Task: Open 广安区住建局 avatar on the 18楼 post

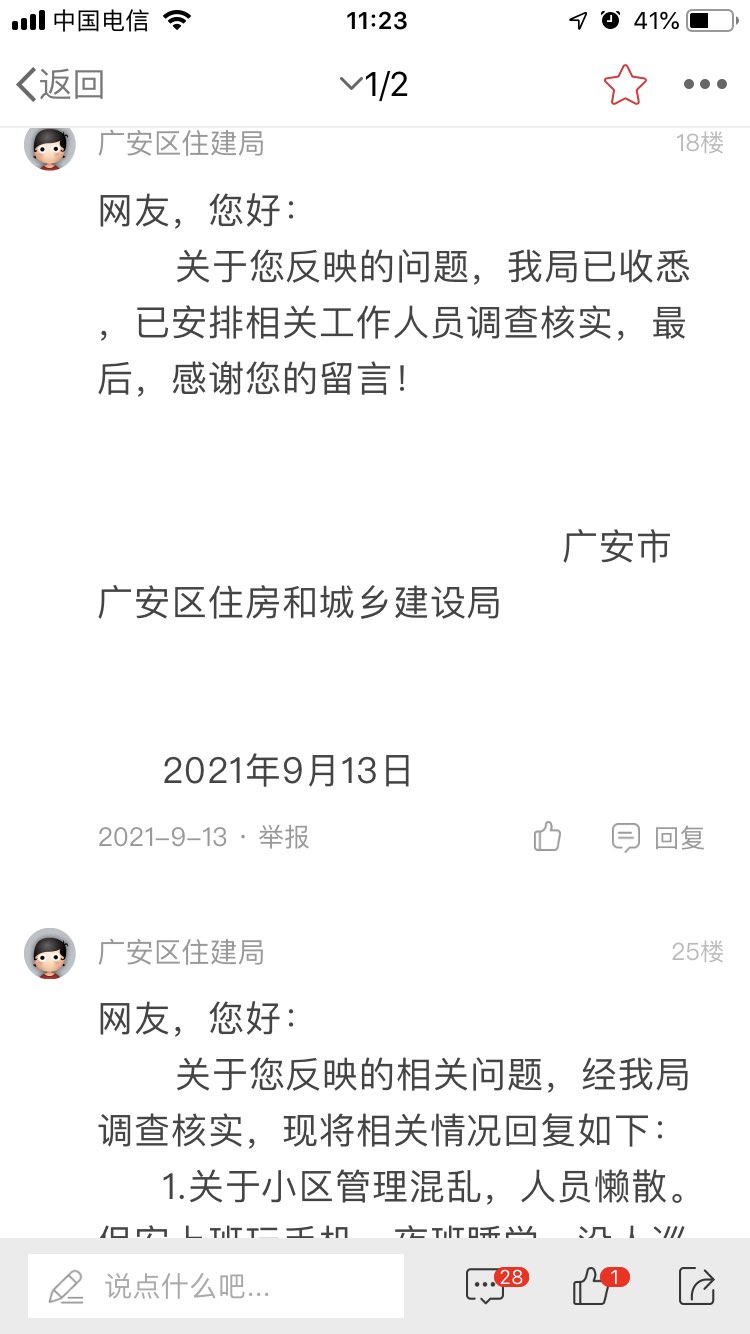Action: pos(50,146)
